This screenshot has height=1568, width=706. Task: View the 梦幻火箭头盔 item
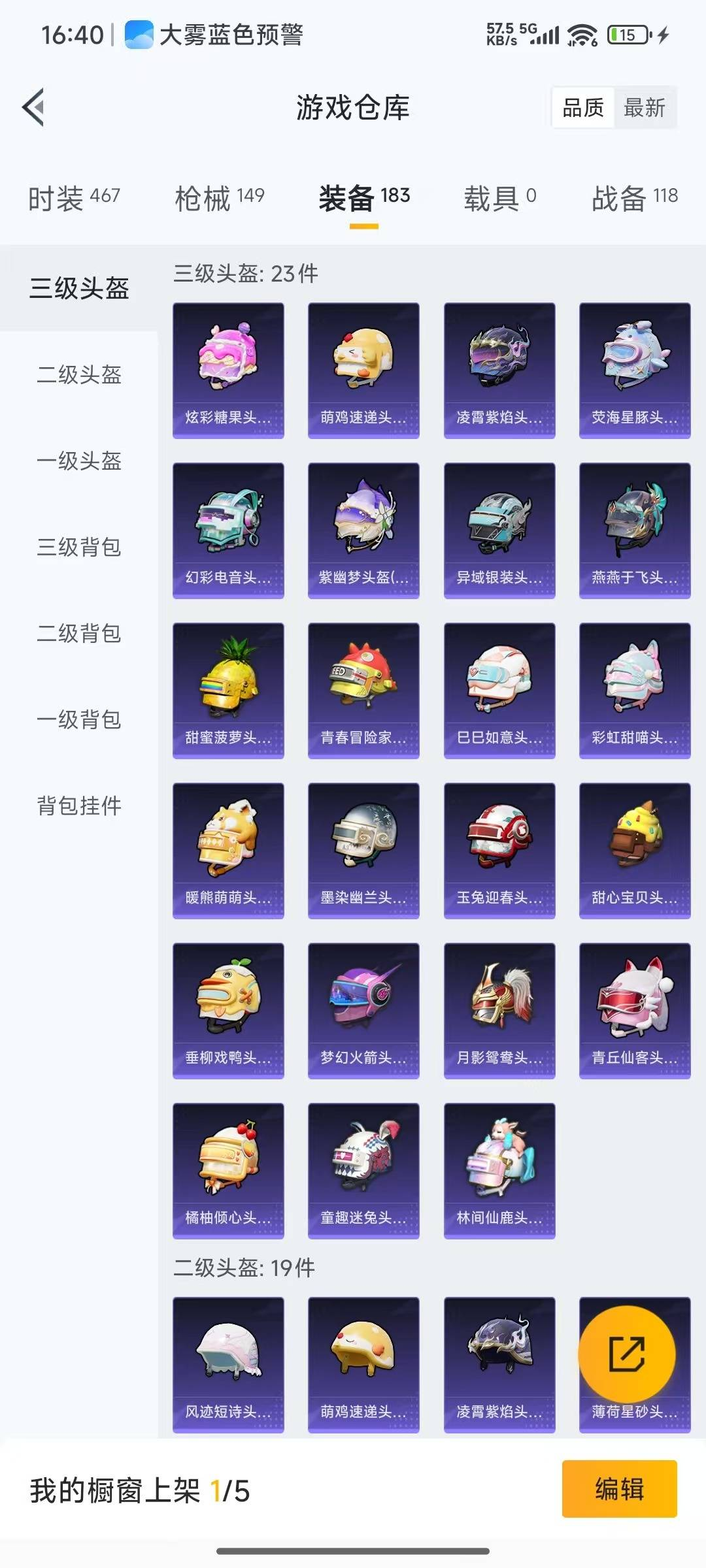363,1010
